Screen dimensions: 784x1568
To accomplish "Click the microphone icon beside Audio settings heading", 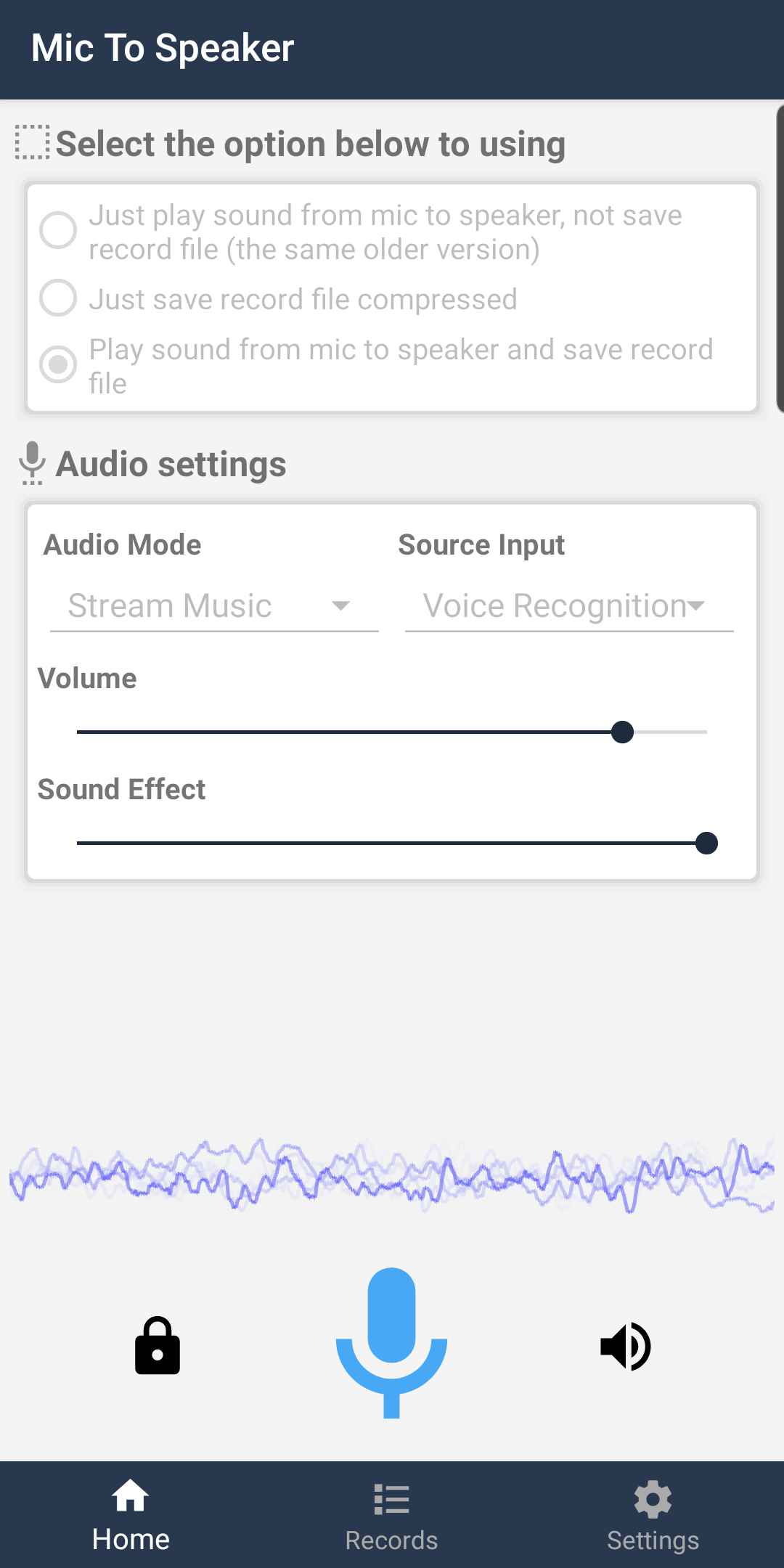I will (x=32, y=462).
